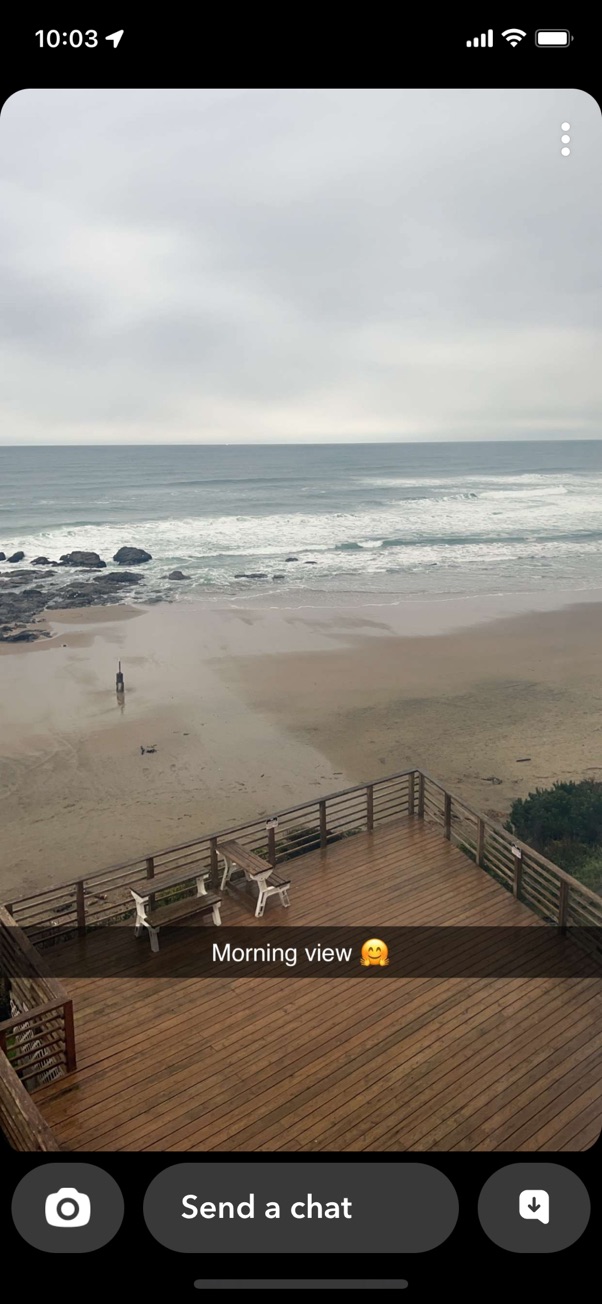Open the three-dot overflow menu
602x1304 pixels.
tap(565, 139)
